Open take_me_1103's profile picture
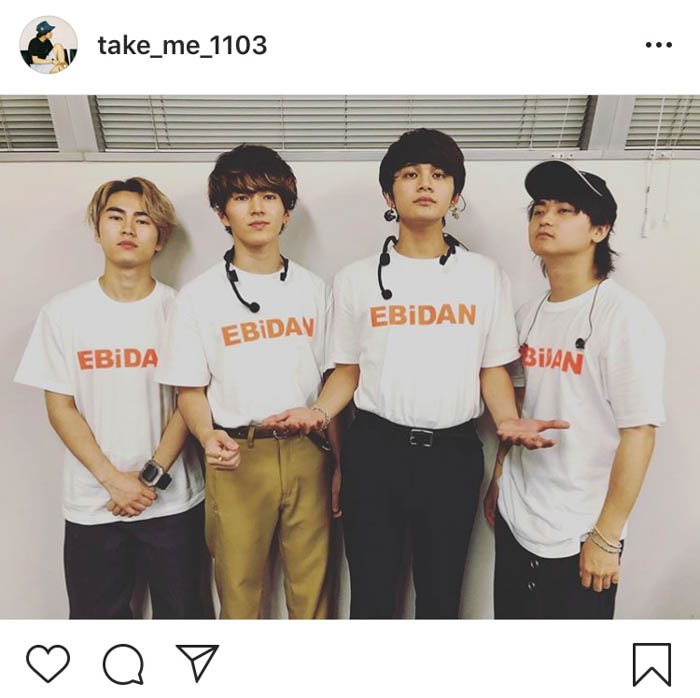 pos(48,45)
